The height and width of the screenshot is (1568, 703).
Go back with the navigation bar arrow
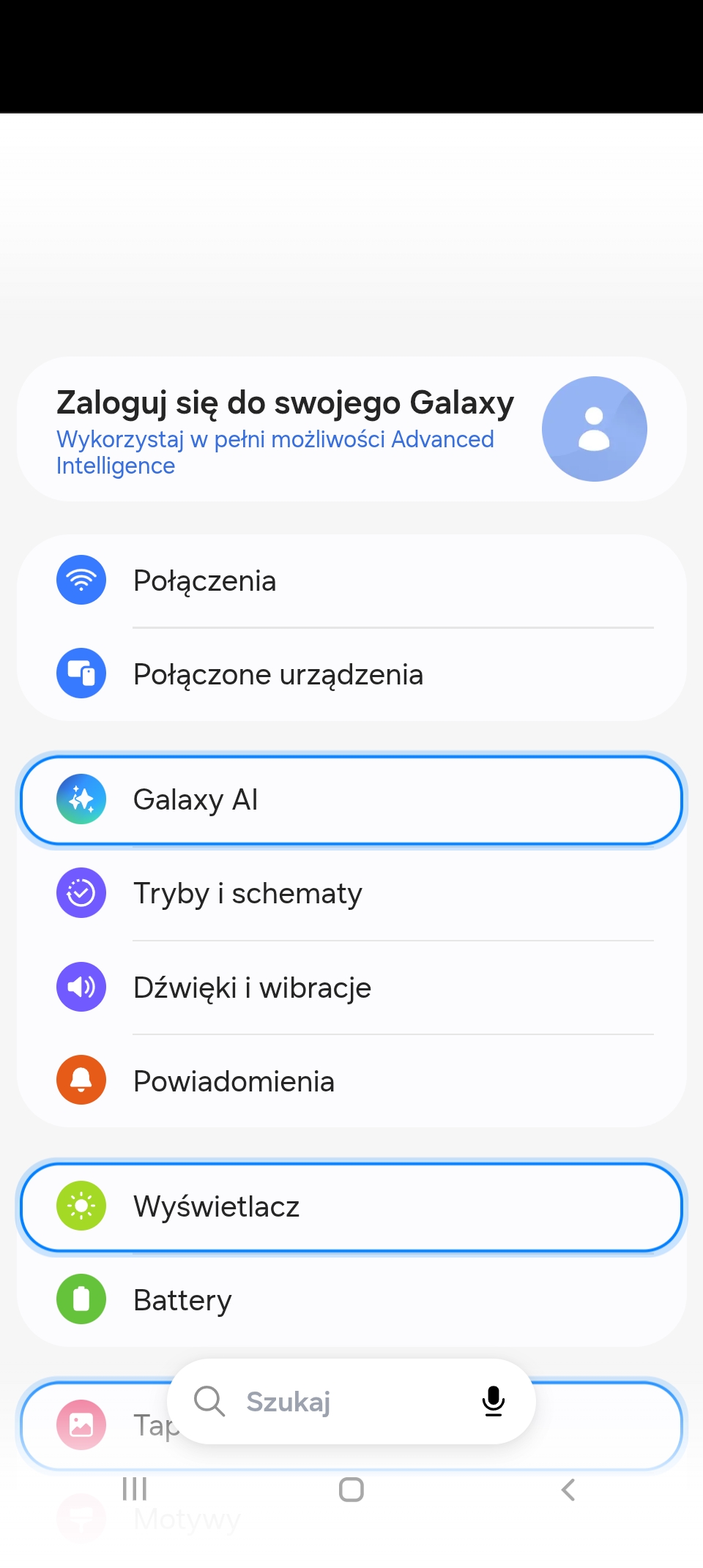click(x=568, y=1490)
